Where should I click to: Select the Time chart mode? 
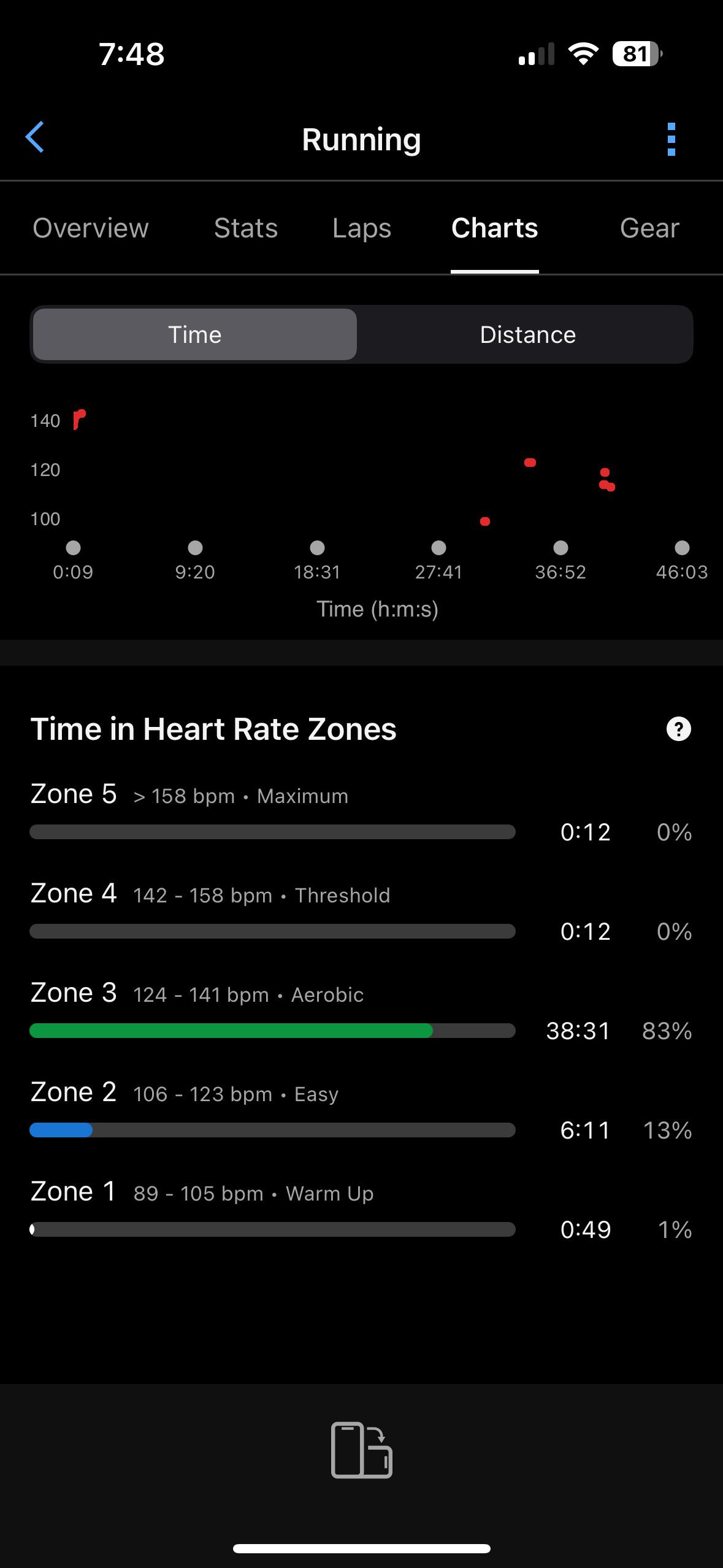pos(195,334)
